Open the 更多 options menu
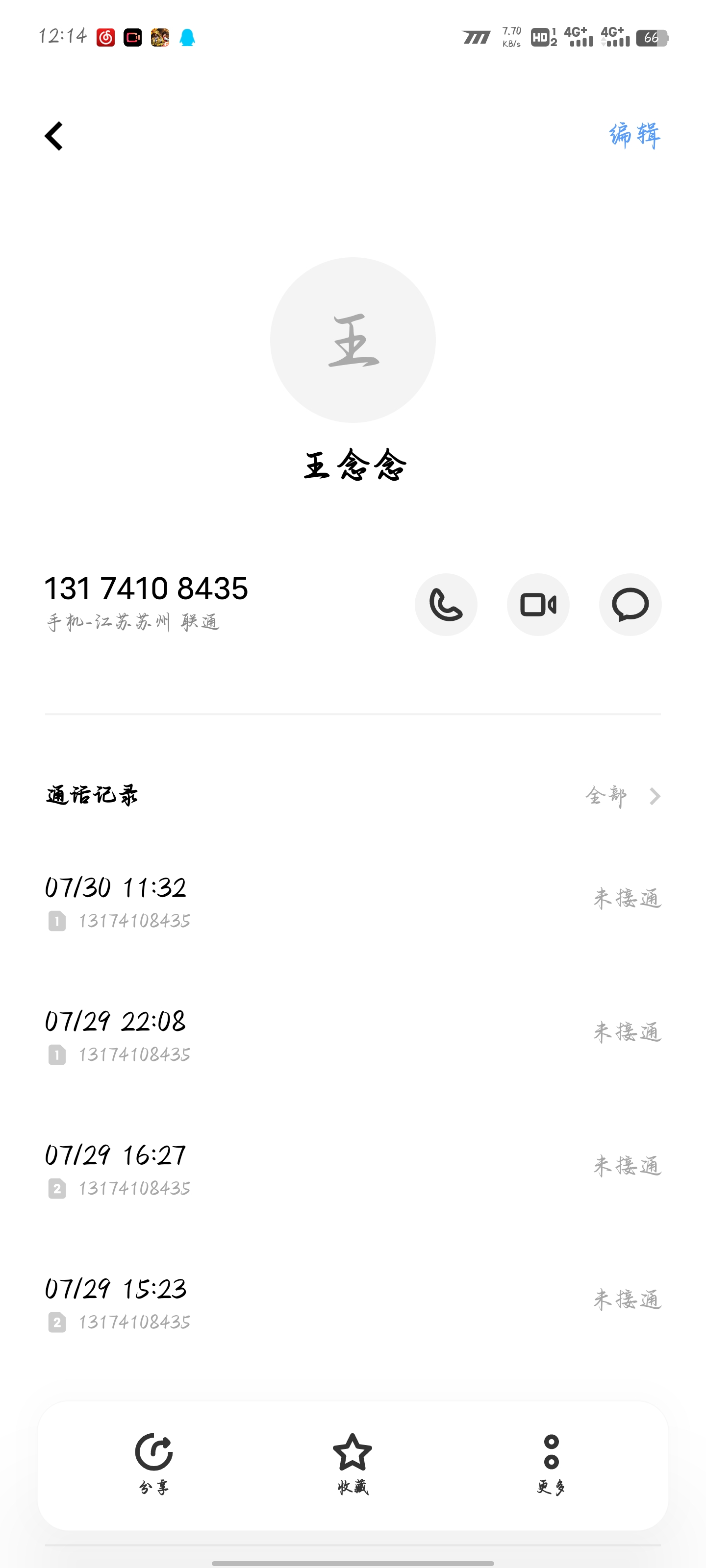Viewport: 706px width, 1568px height. click(x=551, y=1463)
